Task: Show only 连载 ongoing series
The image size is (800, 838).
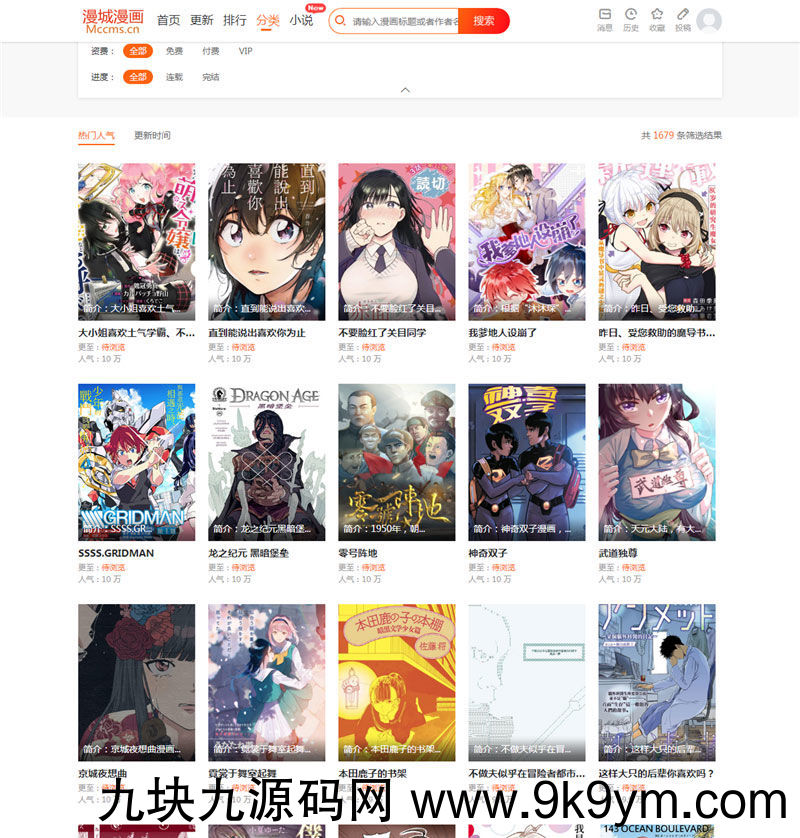Action: coord(174,77)
